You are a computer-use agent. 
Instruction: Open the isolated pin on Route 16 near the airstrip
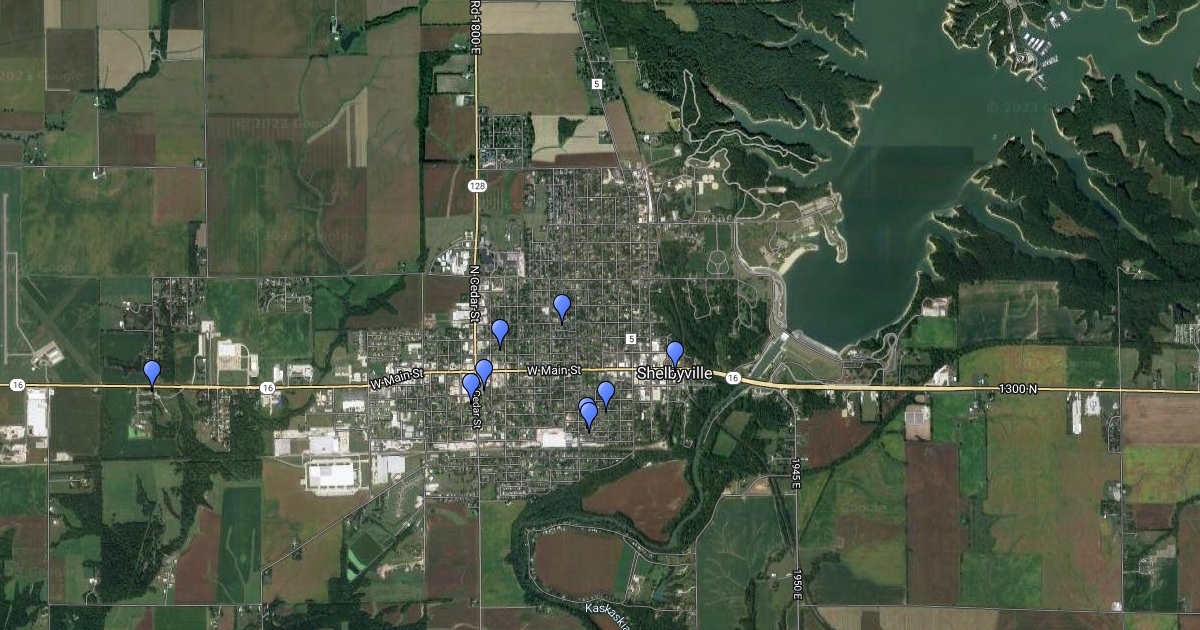coord(152,372)
